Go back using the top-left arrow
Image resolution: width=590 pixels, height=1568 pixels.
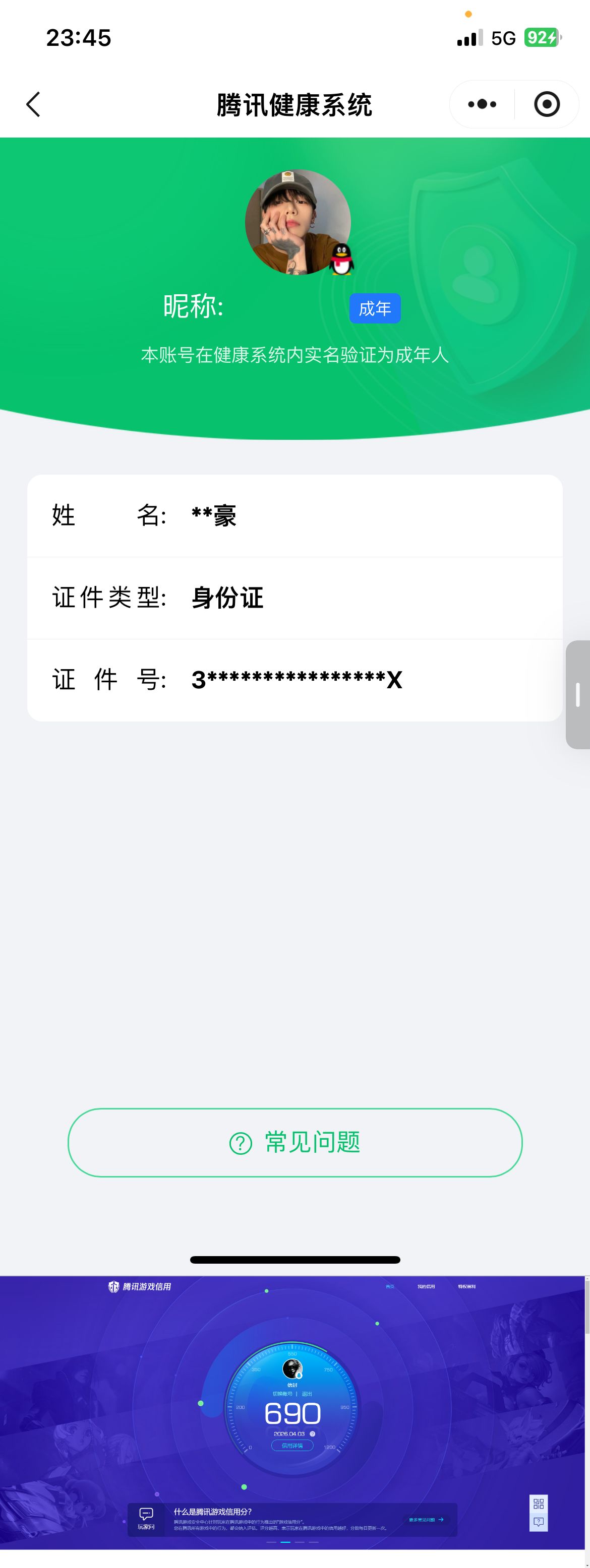pyautogui.click(x=33, y=104)
